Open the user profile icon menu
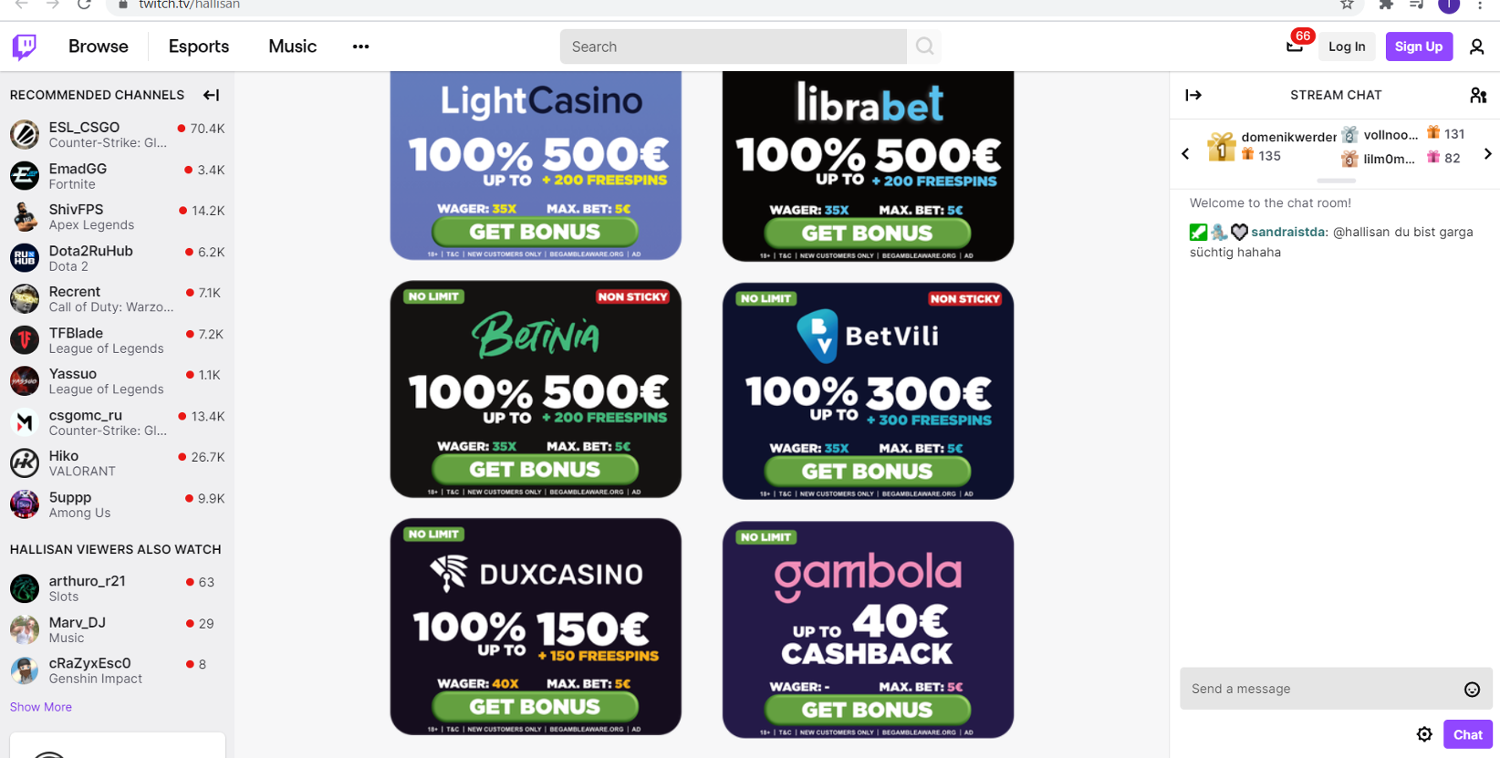The image size is (1500, 758). [x=1476, y=46]
